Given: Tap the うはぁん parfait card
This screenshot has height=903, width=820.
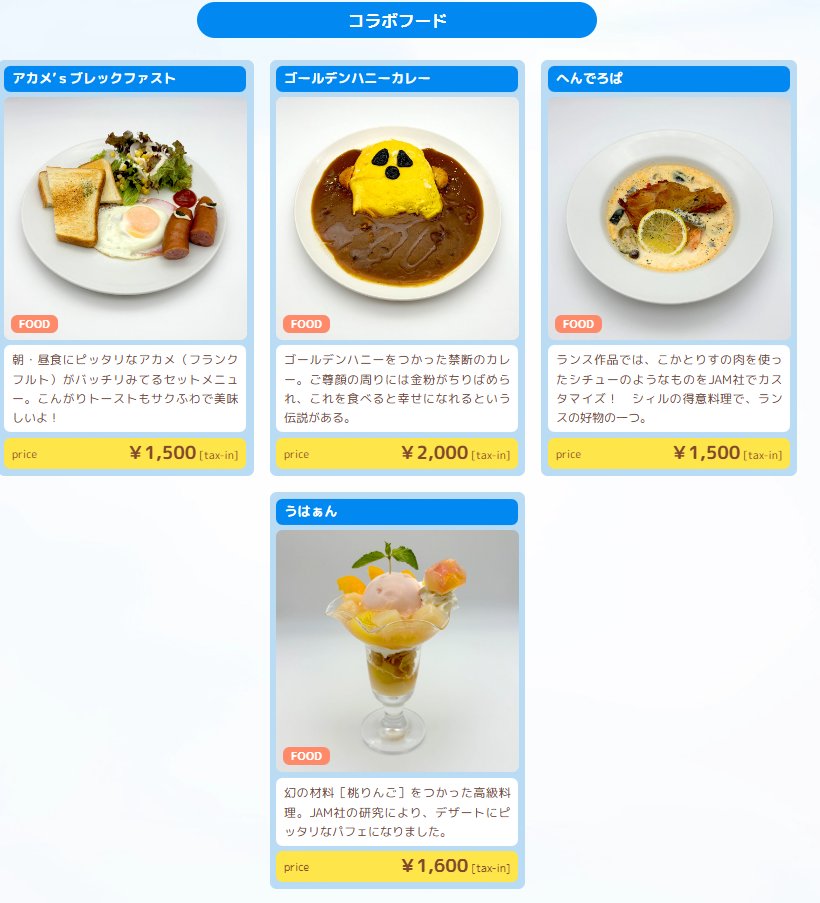Looking at the screenshot, I should [x=397, y=650].
